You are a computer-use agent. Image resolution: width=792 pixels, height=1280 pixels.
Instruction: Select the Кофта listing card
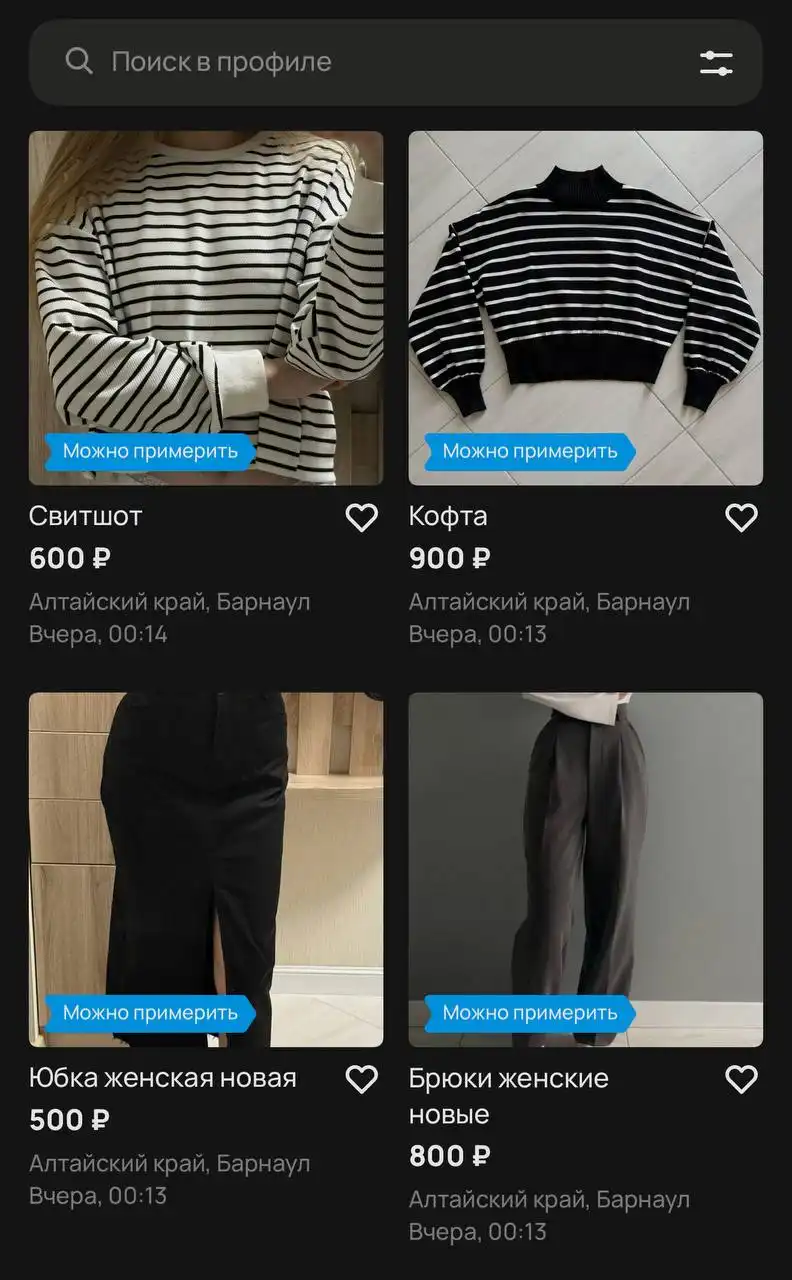point(585,300)
